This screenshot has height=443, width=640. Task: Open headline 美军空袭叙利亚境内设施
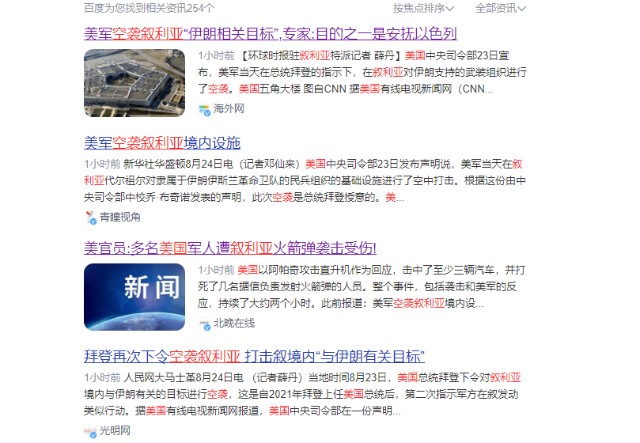coord(162,142)
